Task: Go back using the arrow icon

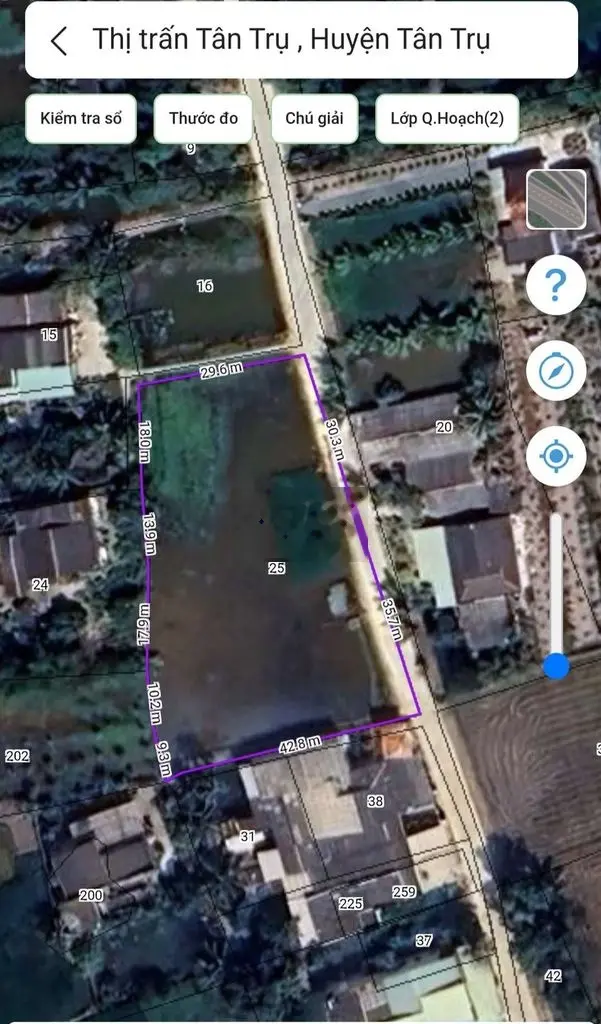Action: pos(59,41)
